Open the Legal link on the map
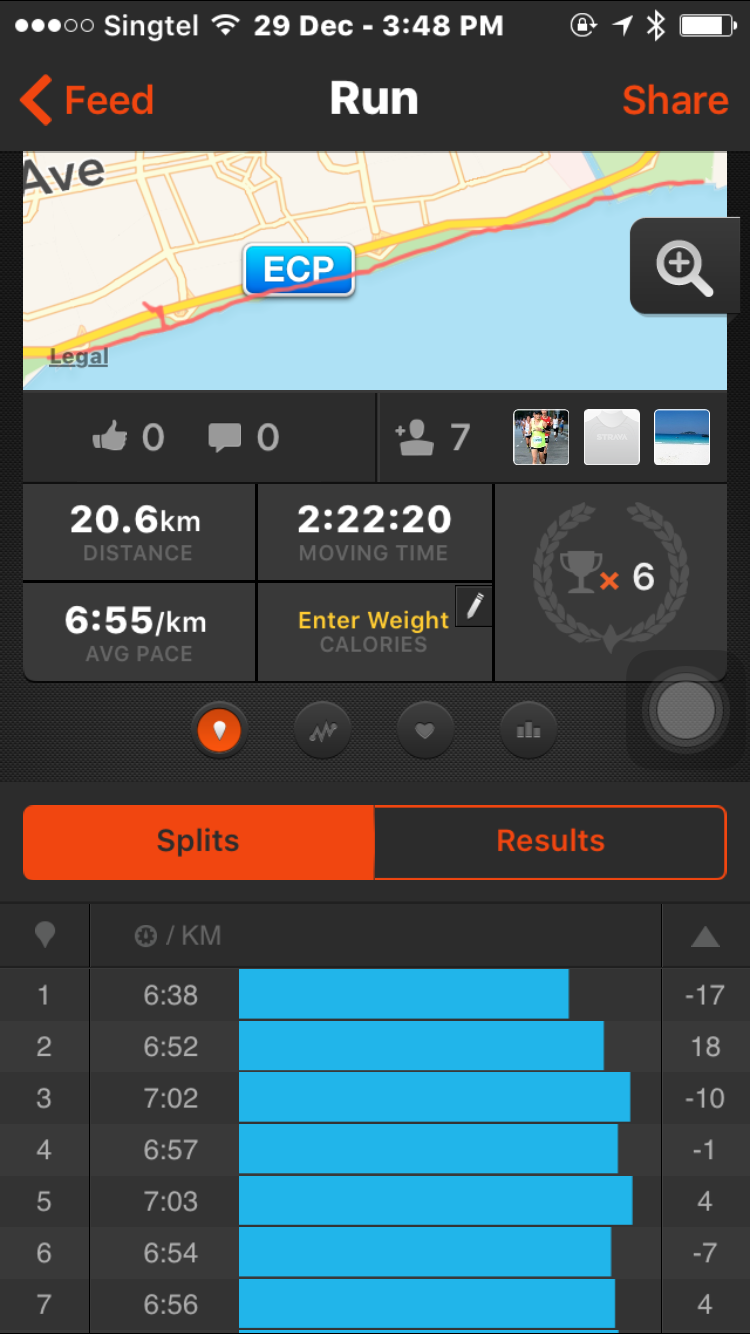 [x=78, y=357]
